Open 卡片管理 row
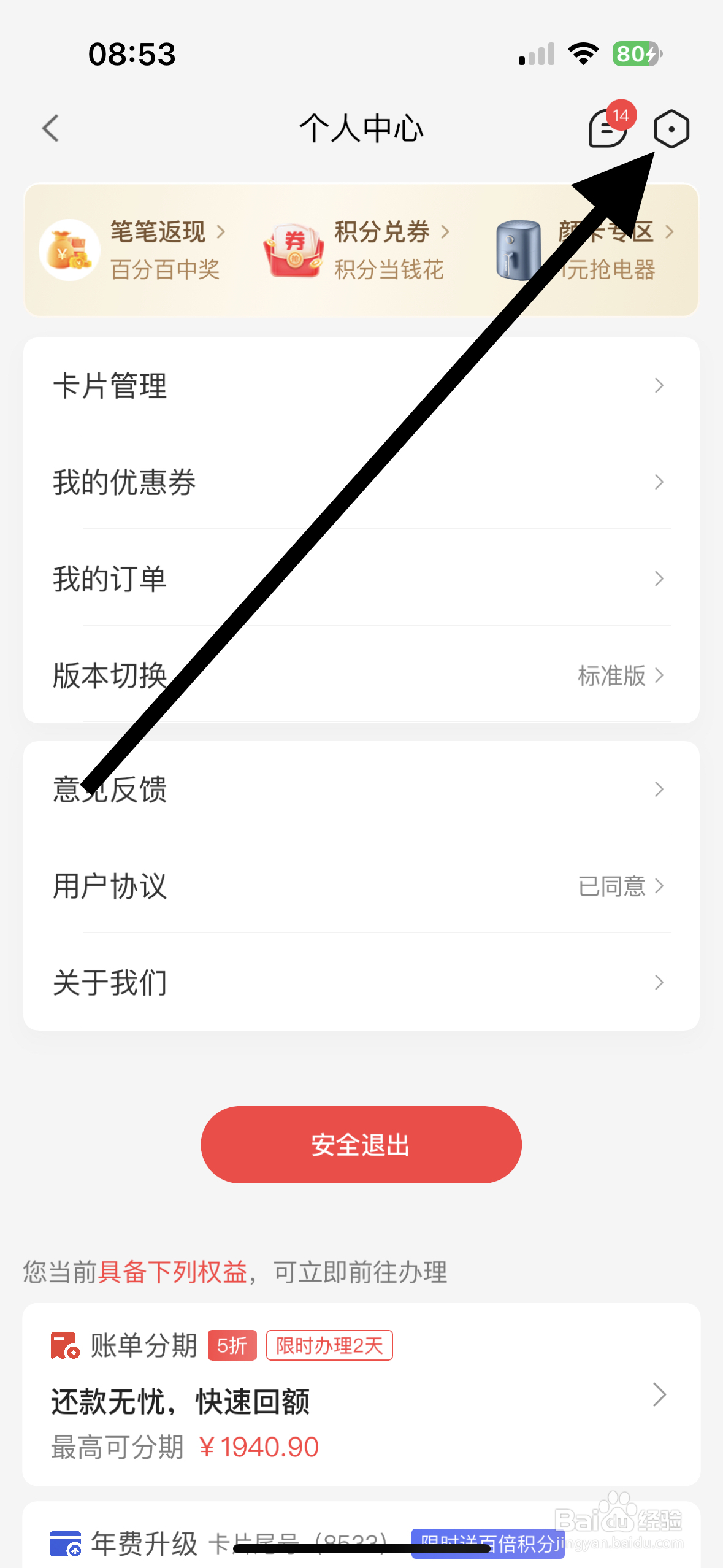Image resolution: width=723 pixels, height=1568 pixels. (361, 386)
